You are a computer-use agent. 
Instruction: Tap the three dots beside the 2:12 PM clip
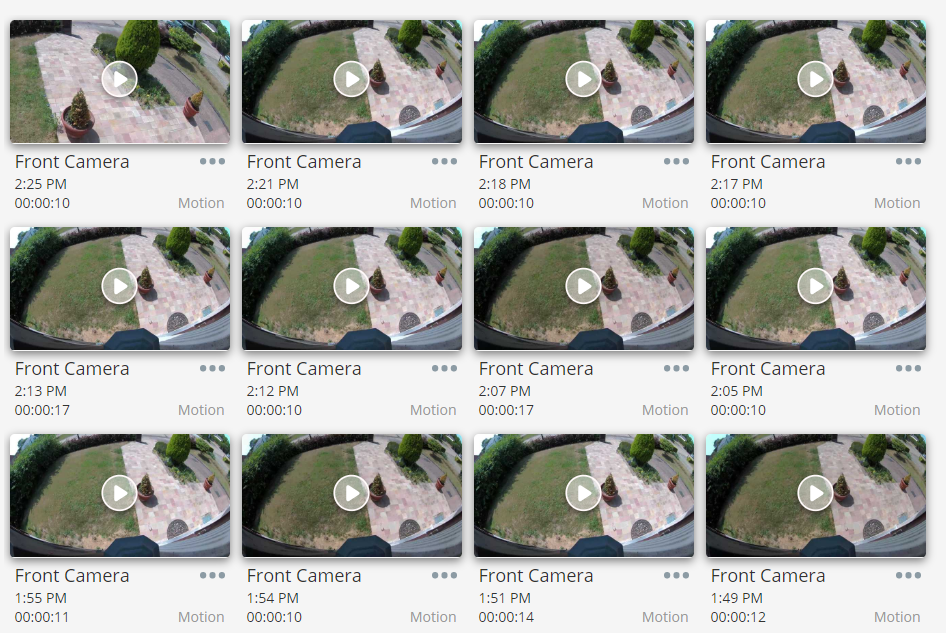[444, 368]
